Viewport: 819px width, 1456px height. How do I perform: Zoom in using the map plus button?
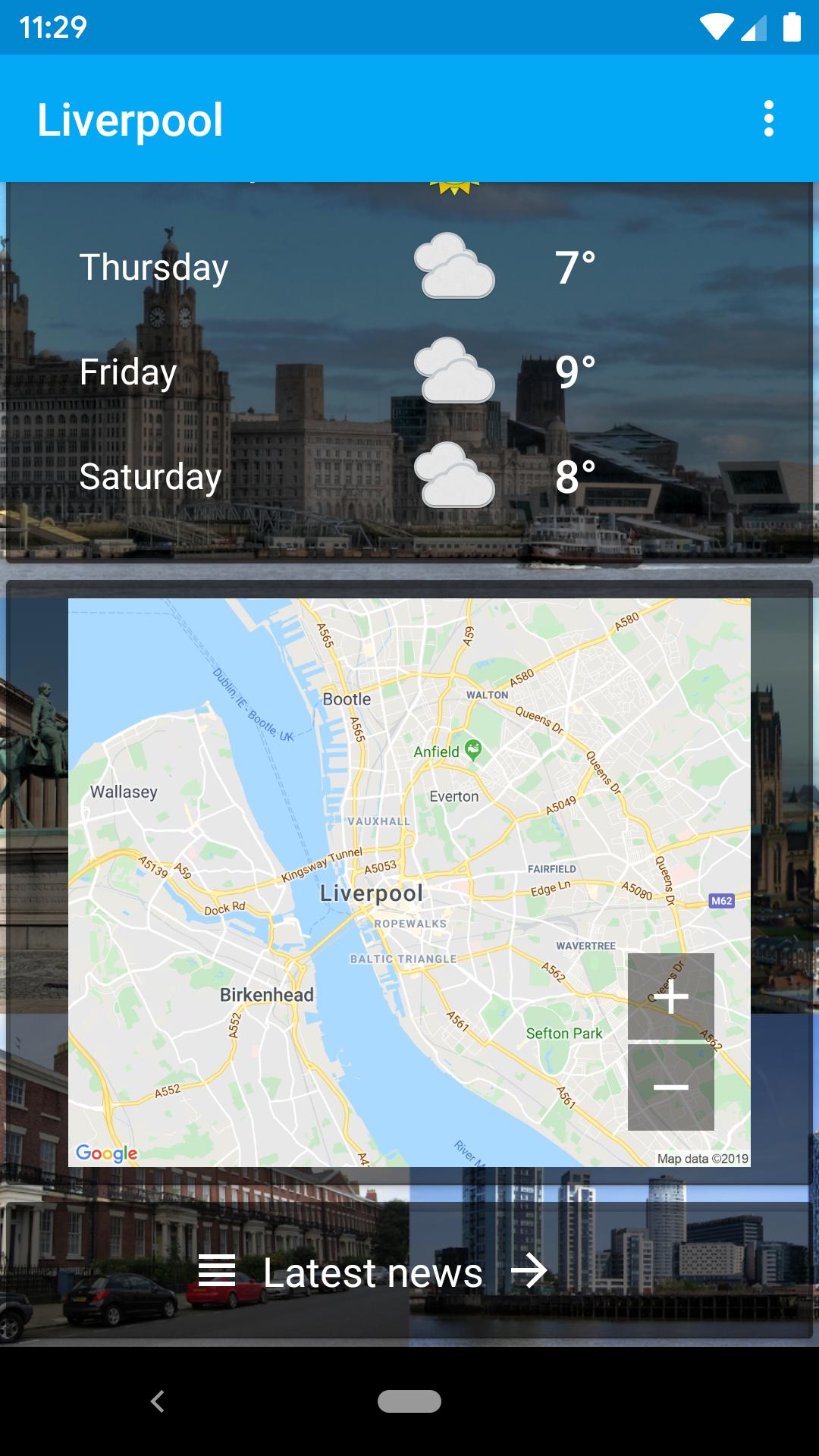pos(672,999)
